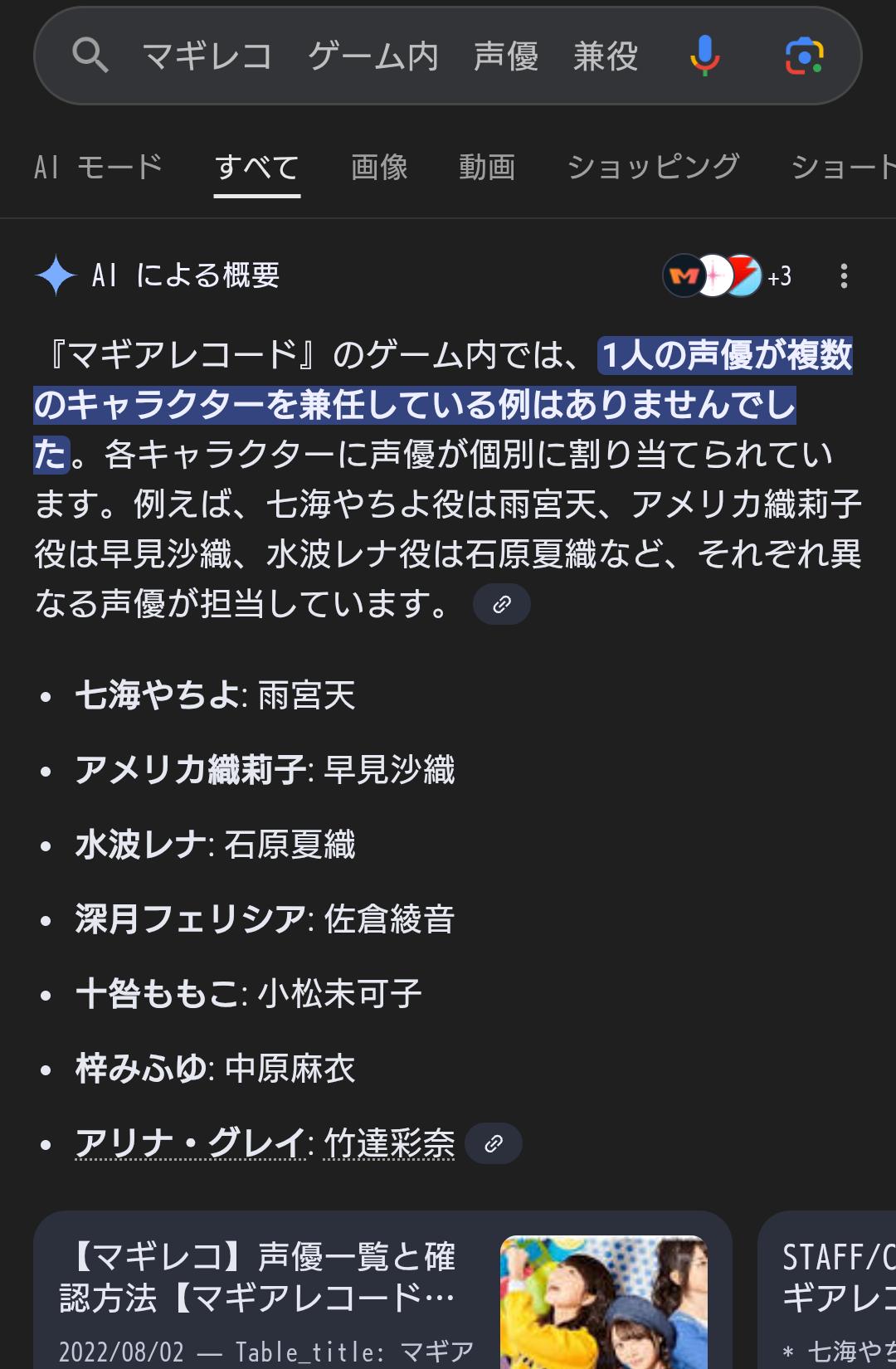This screenshot has height=1369, width=896.
Task: Open the ショッピング tab
Action: (653, 168)
